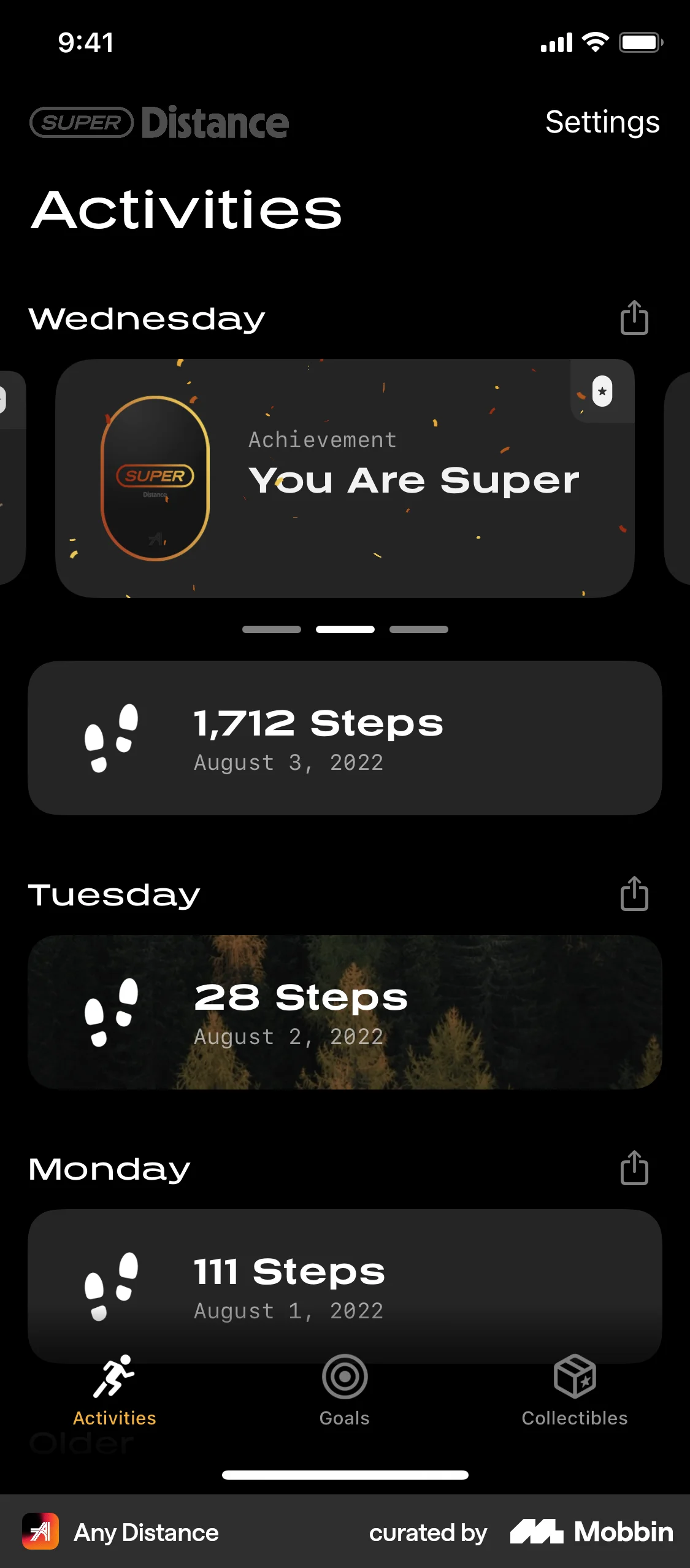This screenshot has width=690, height=1568.
Task: Switch to the Goals tab
Action: (x=344, y=1393)
